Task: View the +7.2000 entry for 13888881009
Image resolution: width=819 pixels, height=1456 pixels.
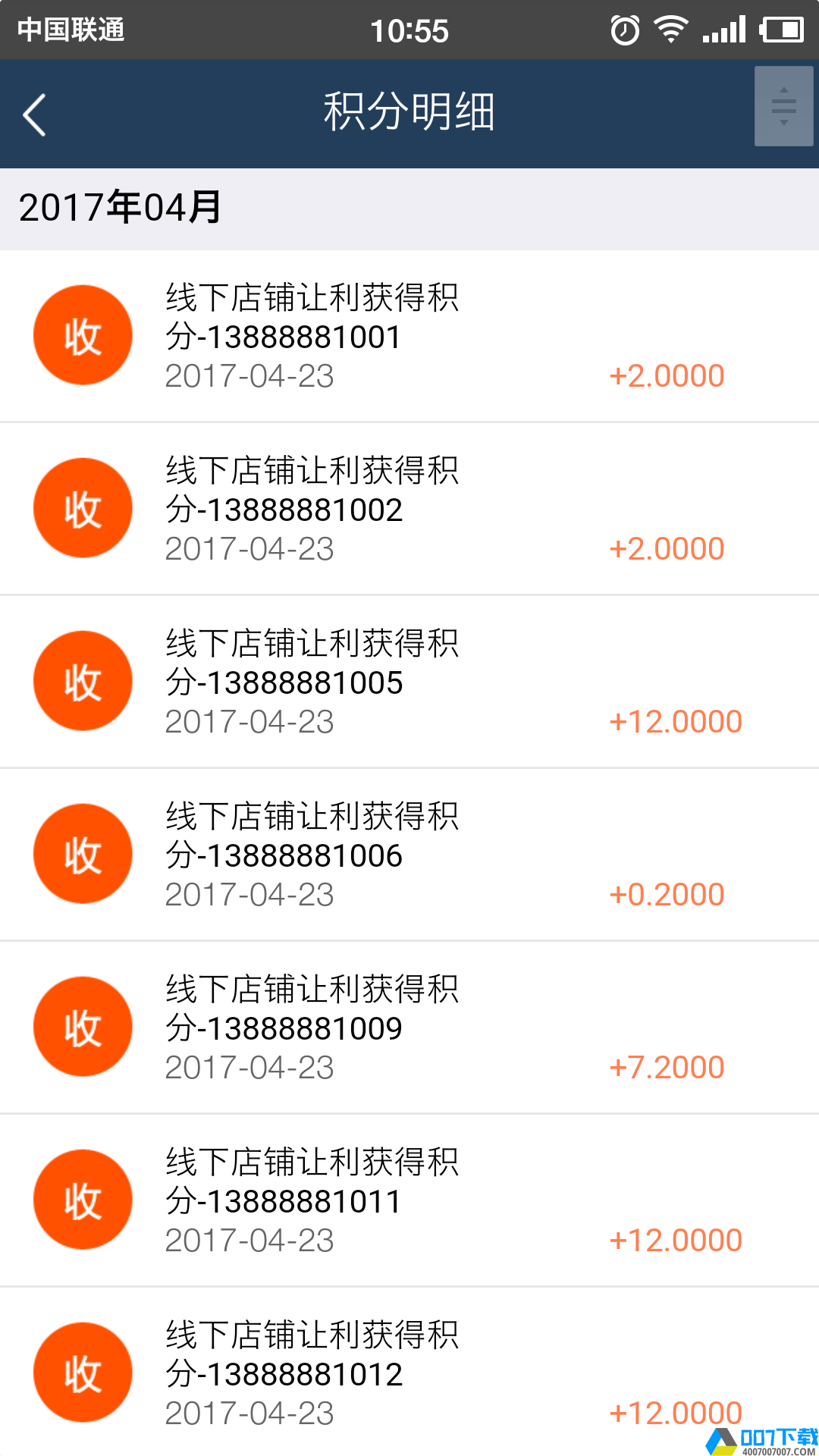Action: pos(409,1028)
